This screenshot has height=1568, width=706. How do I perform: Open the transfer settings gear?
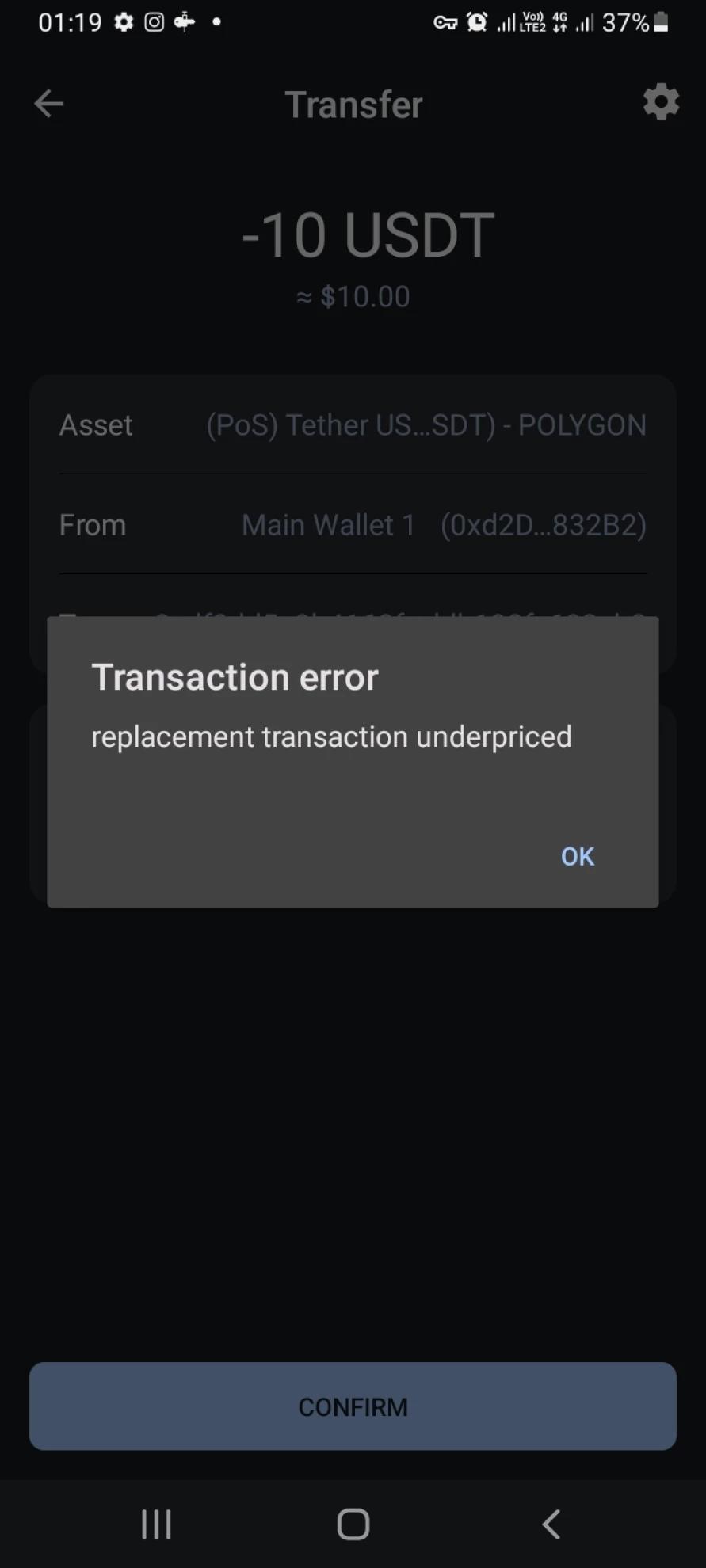[x=660, y=102]
